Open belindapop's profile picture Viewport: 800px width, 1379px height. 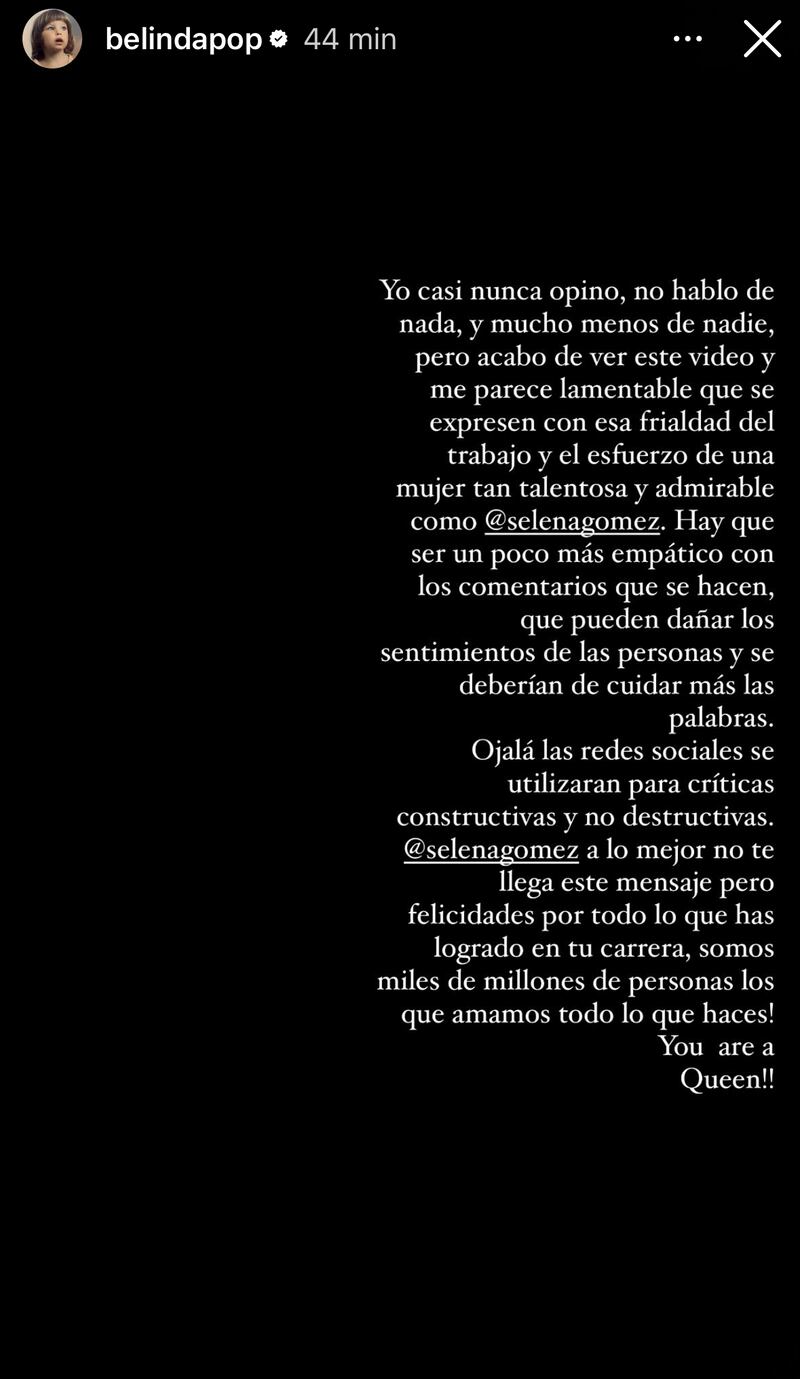coord(52,39)
